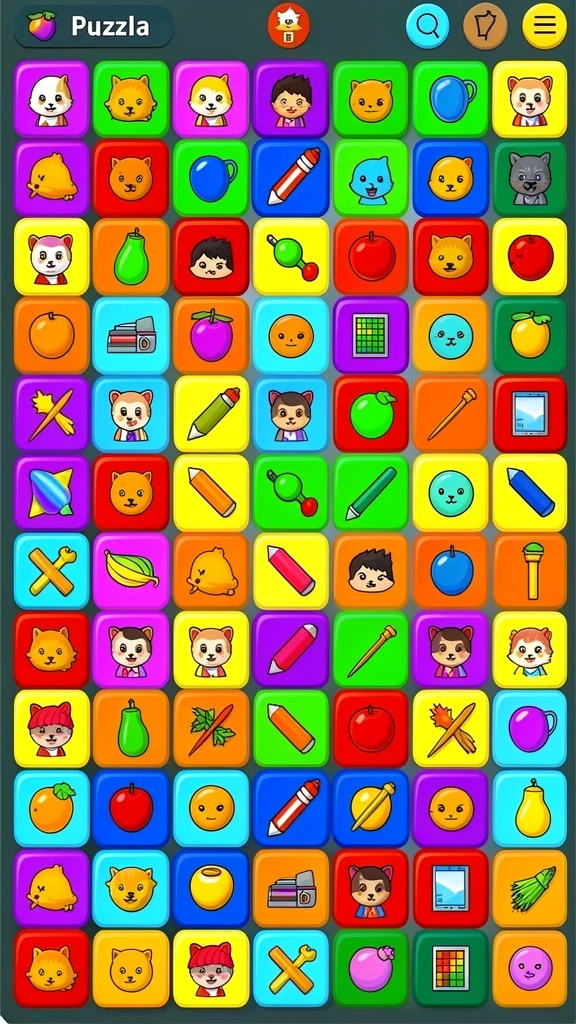This screenshot has height=1024, width=576.
Task: Select the blue spinning top tile
Action: [51, 493]
